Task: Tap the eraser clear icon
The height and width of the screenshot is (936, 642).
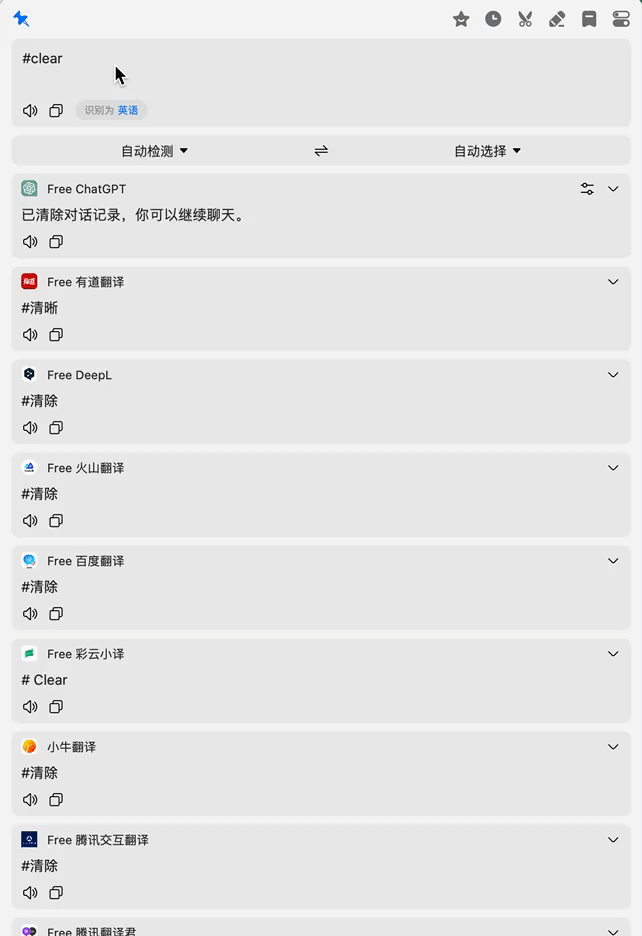Action: tap(557, 19)
